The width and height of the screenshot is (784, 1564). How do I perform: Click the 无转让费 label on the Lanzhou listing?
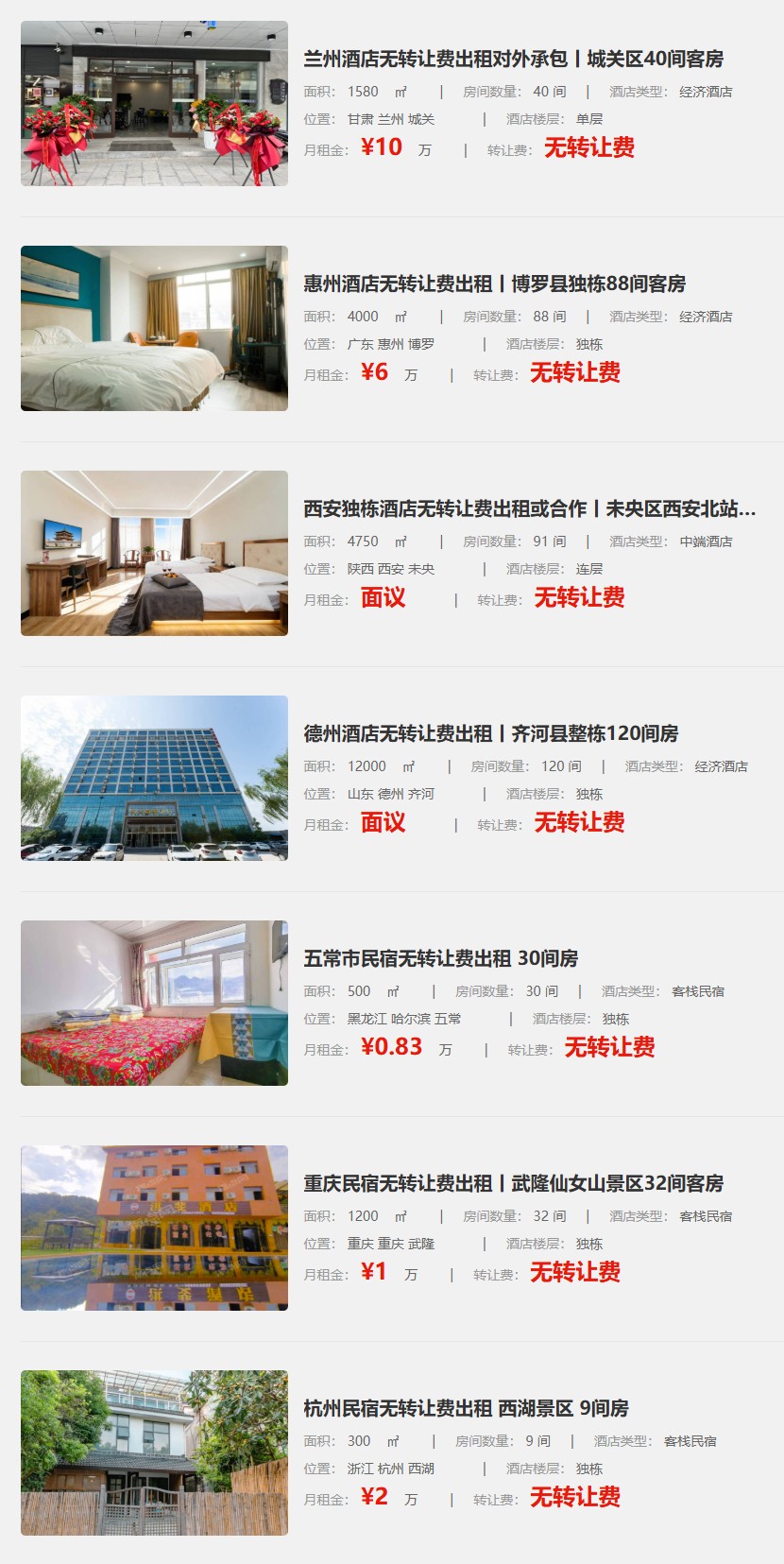point(589,148)
